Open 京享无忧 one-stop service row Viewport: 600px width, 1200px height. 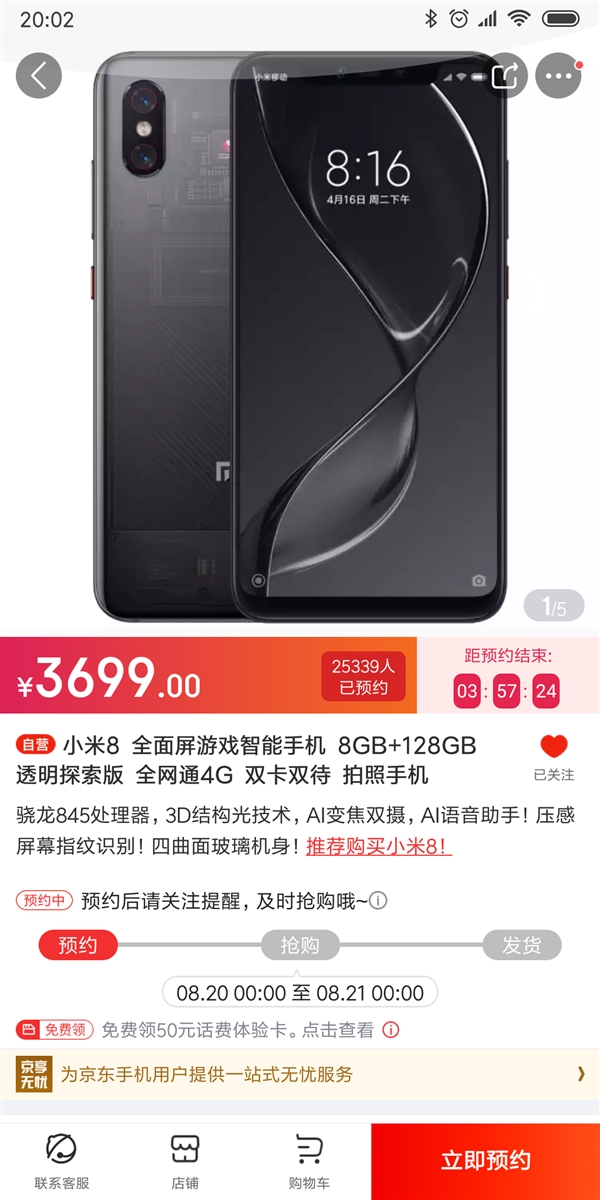click(x=300, y=1075)
